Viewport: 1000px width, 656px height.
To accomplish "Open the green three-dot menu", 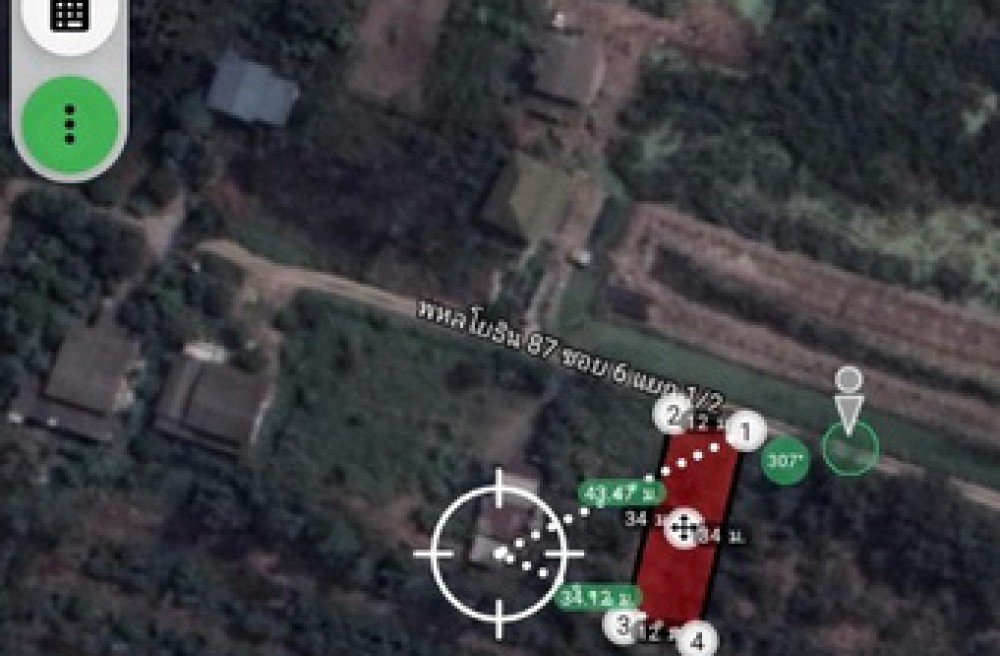I will click(70, 123).
